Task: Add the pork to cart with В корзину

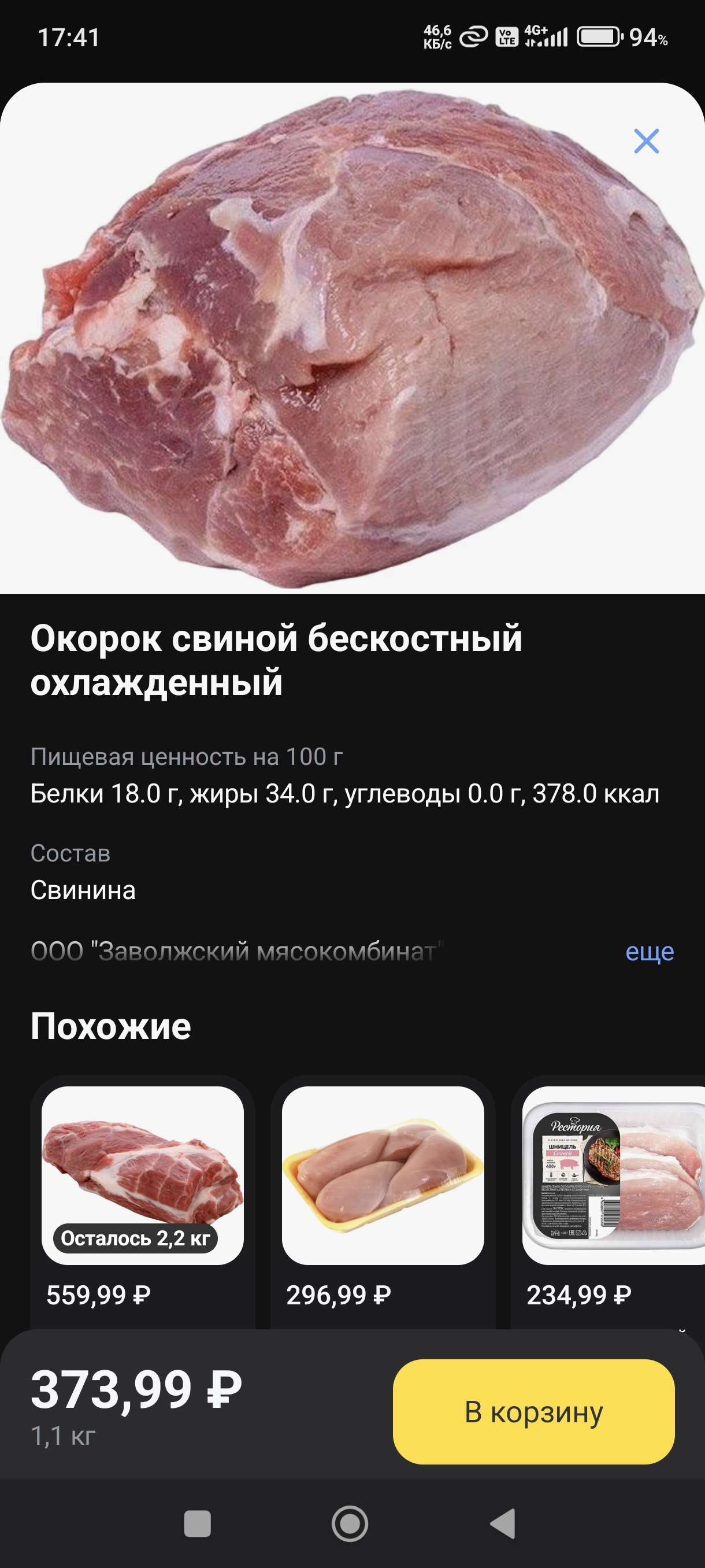Action: (533, 1411)
